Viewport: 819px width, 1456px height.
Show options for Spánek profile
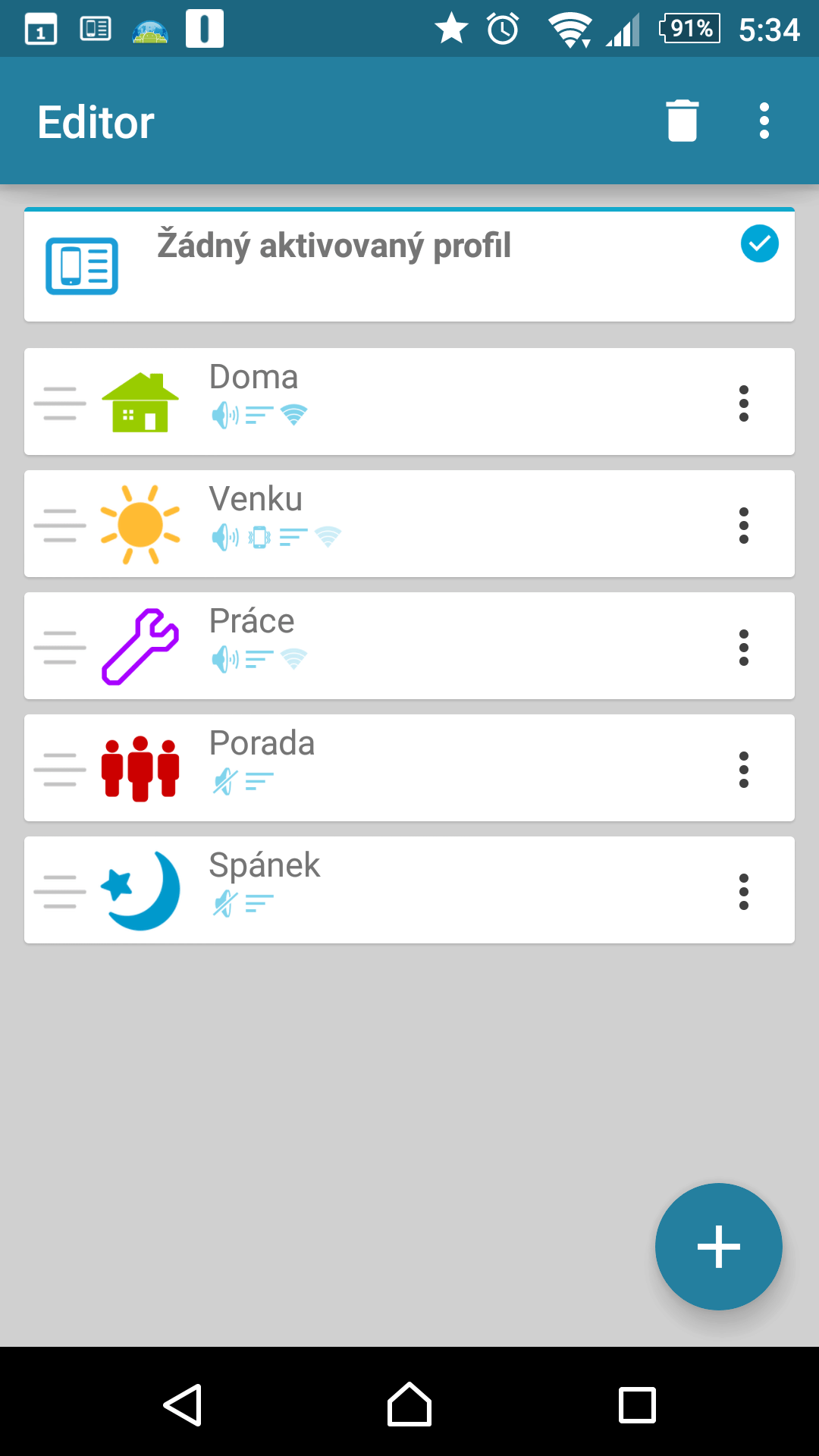coord(743,891)
